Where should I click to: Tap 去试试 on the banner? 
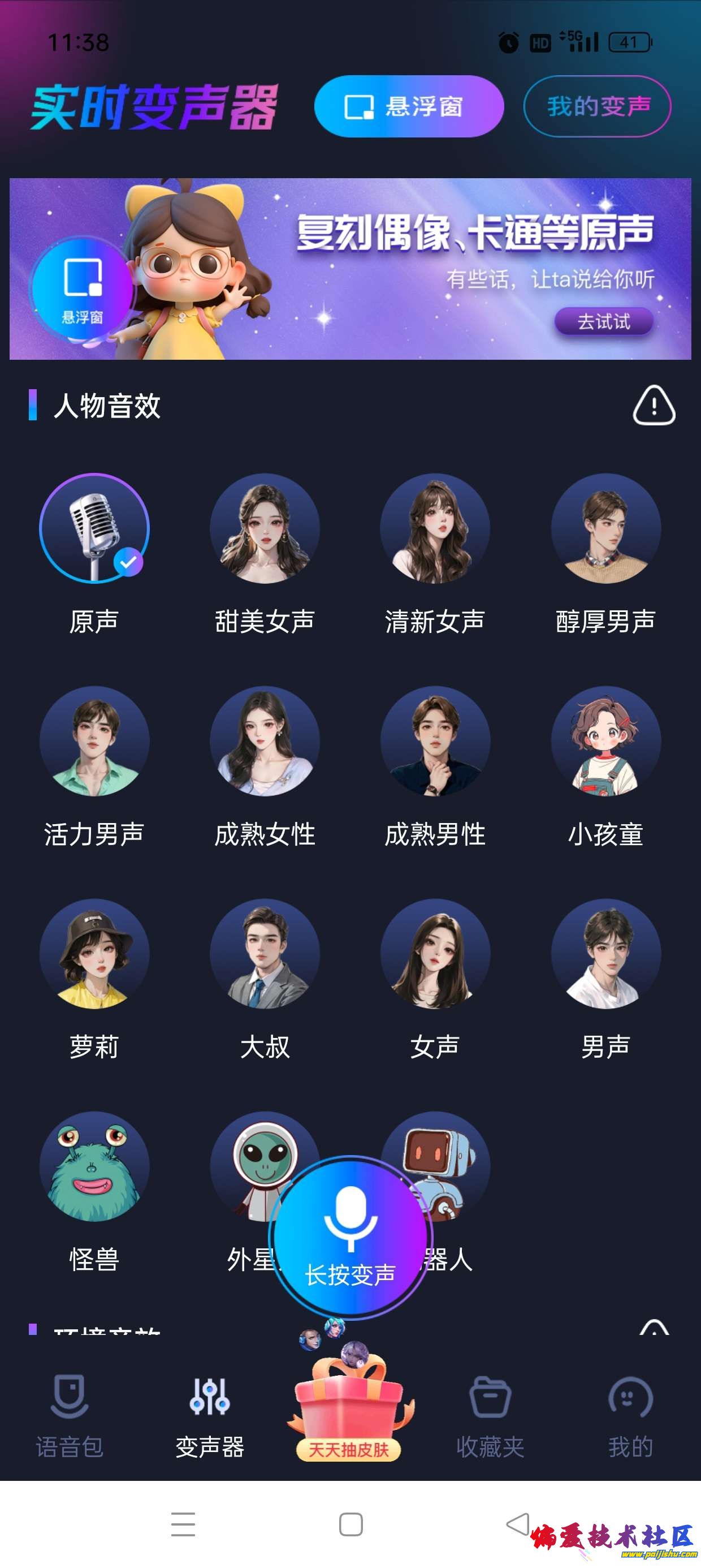tap(603, 321)
